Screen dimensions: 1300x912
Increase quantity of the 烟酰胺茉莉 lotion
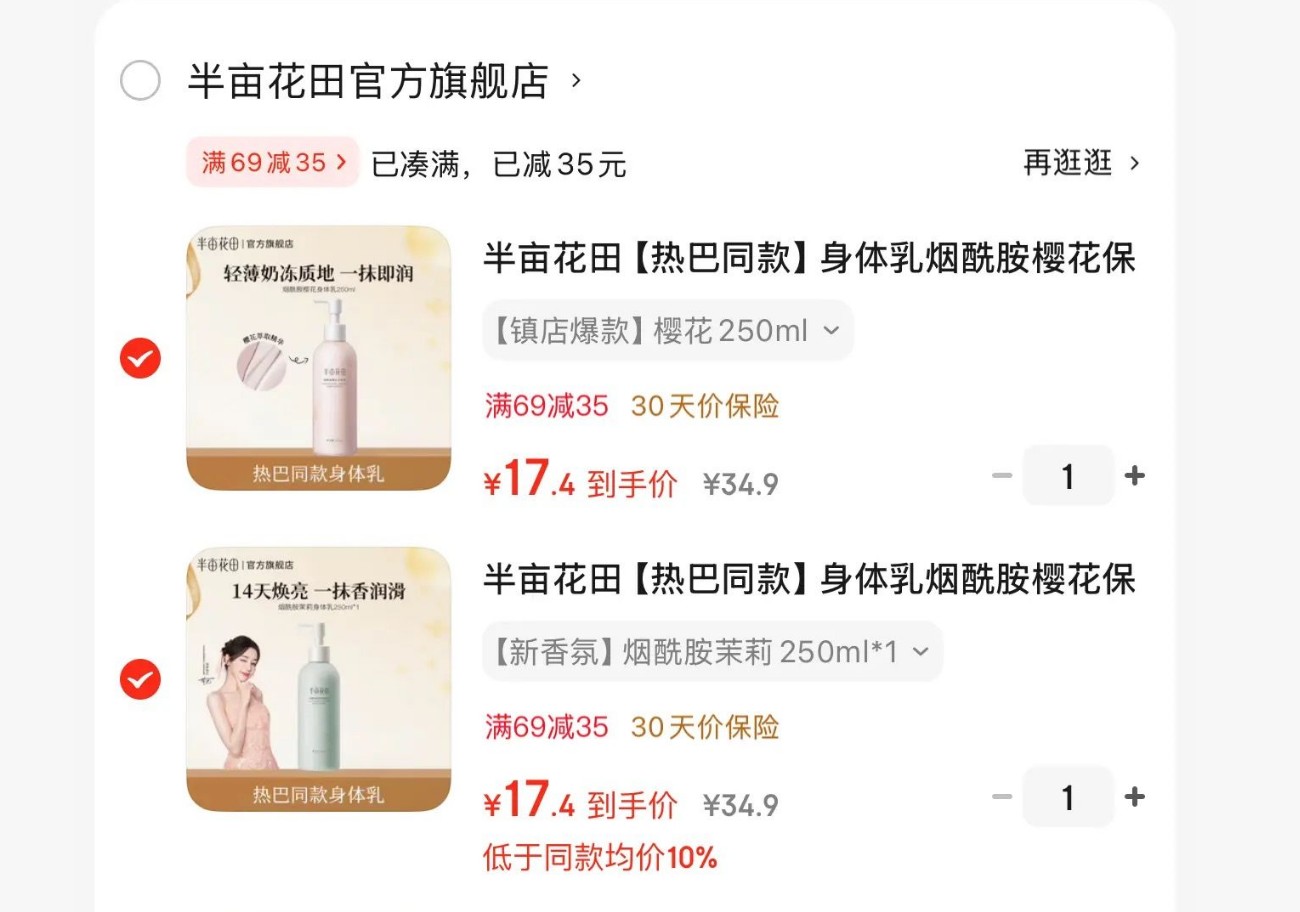pyautogui.click(x=1134, y=797)
